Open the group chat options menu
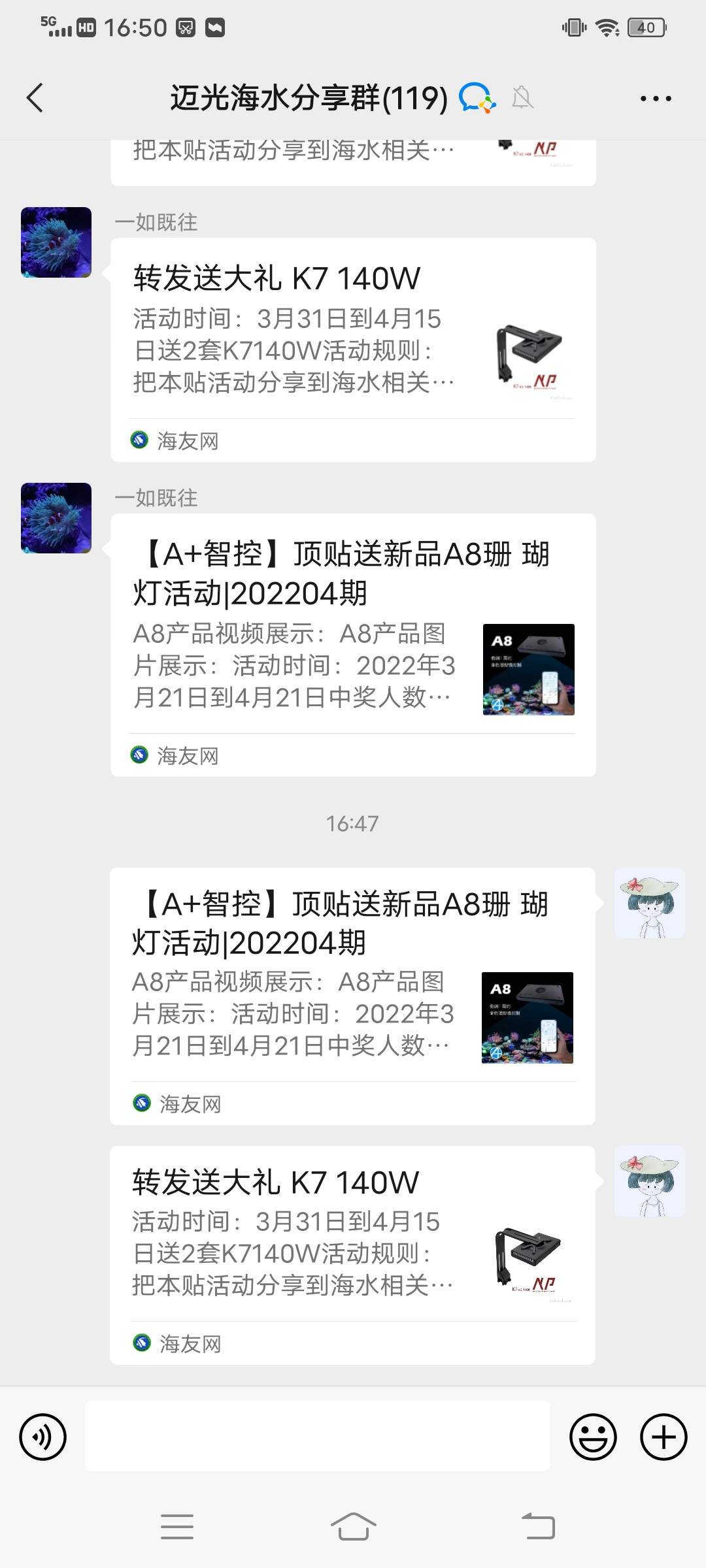706x1568 pixels. pyautogui.click(x=655, y=99)
